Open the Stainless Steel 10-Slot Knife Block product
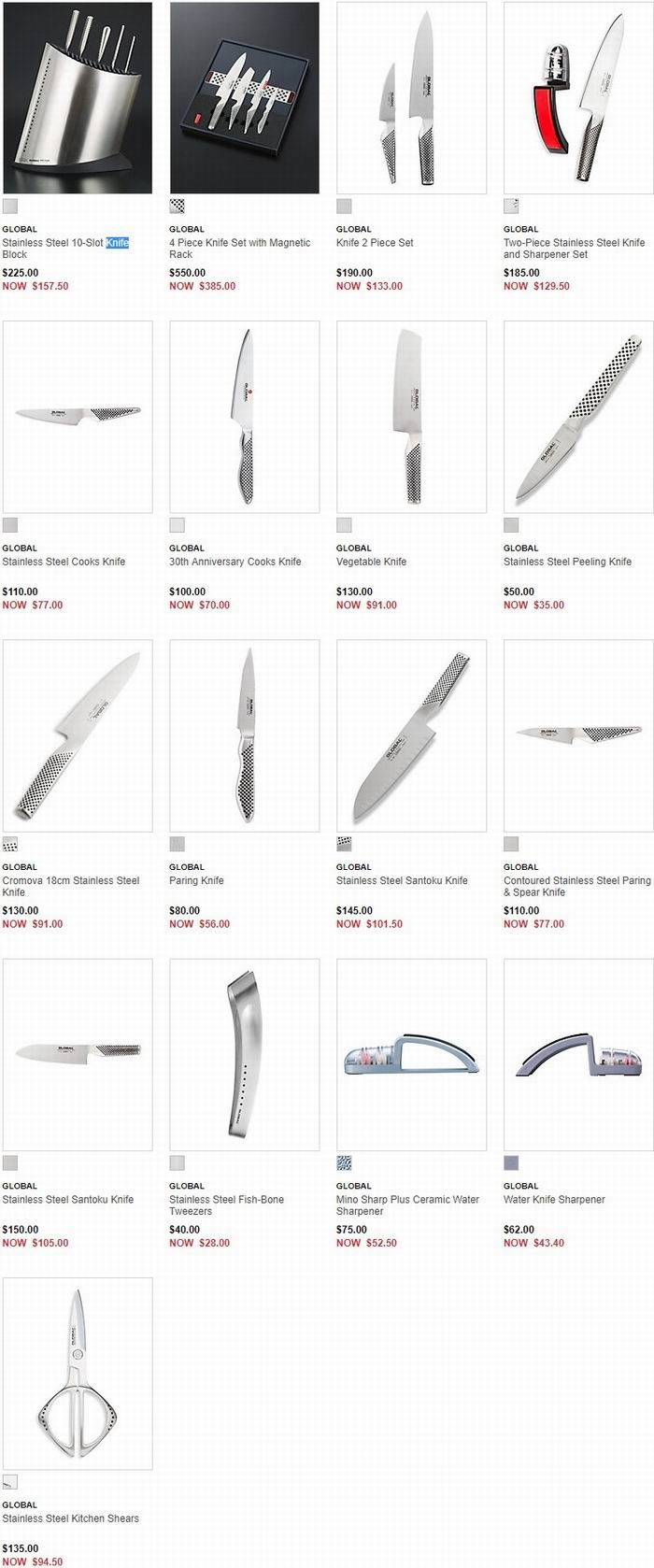 [77, 97]
